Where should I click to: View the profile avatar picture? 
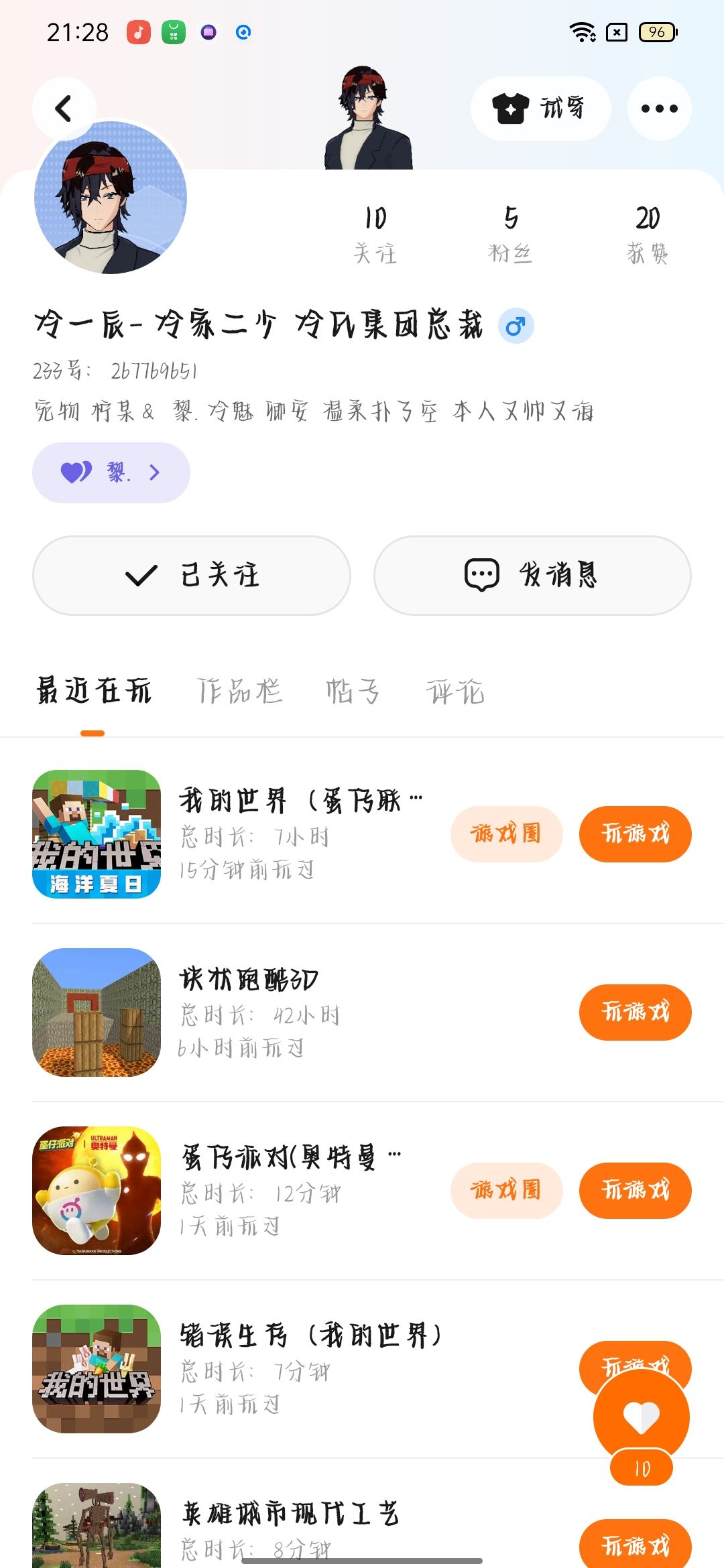coord(111,198)
